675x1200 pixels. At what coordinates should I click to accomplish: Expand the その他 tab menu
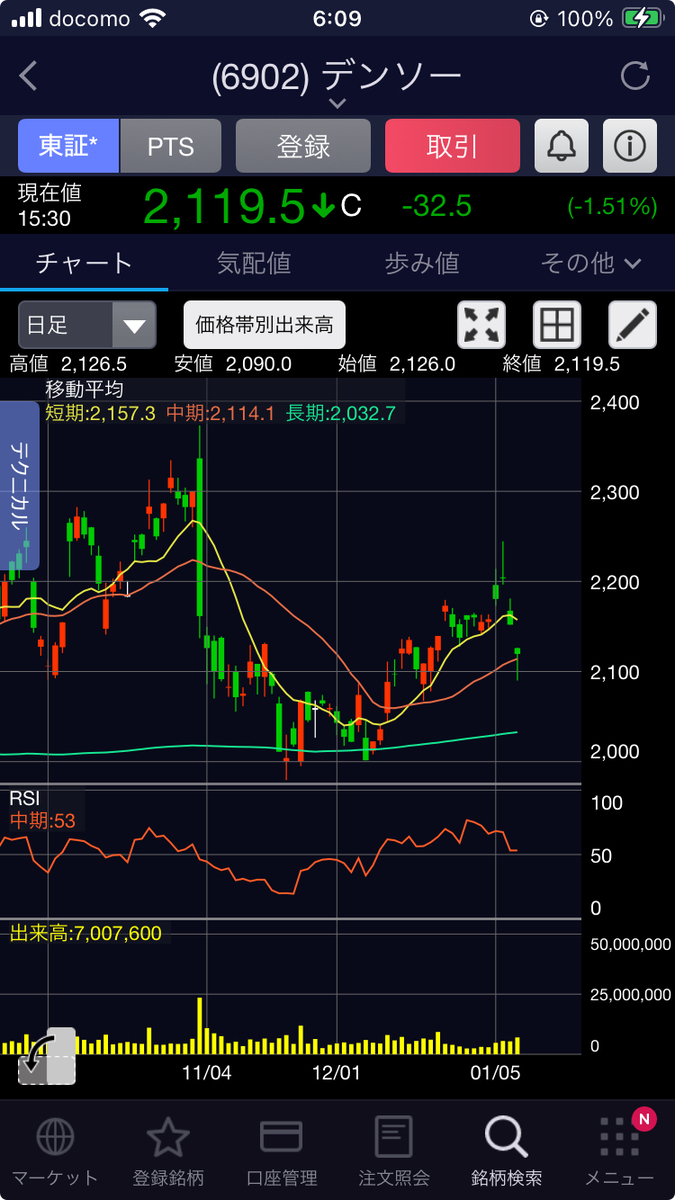[x=590, y=263]
